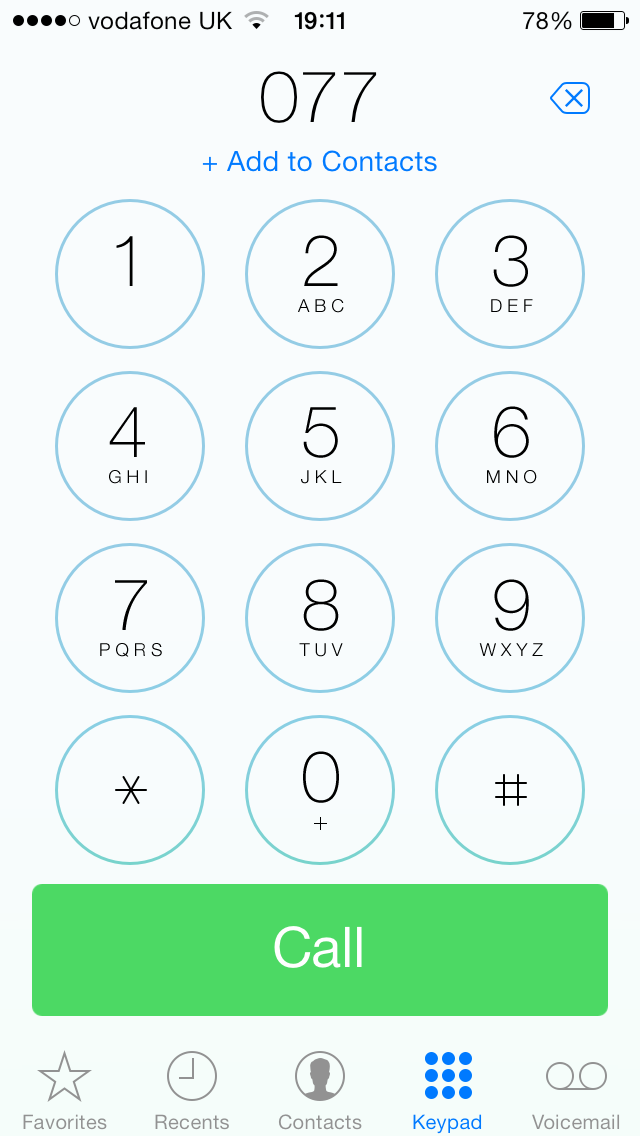Dial digit 7 PQRS
Image resolution: width=640 pixels, height=1136 pixels.
point(130,618)
